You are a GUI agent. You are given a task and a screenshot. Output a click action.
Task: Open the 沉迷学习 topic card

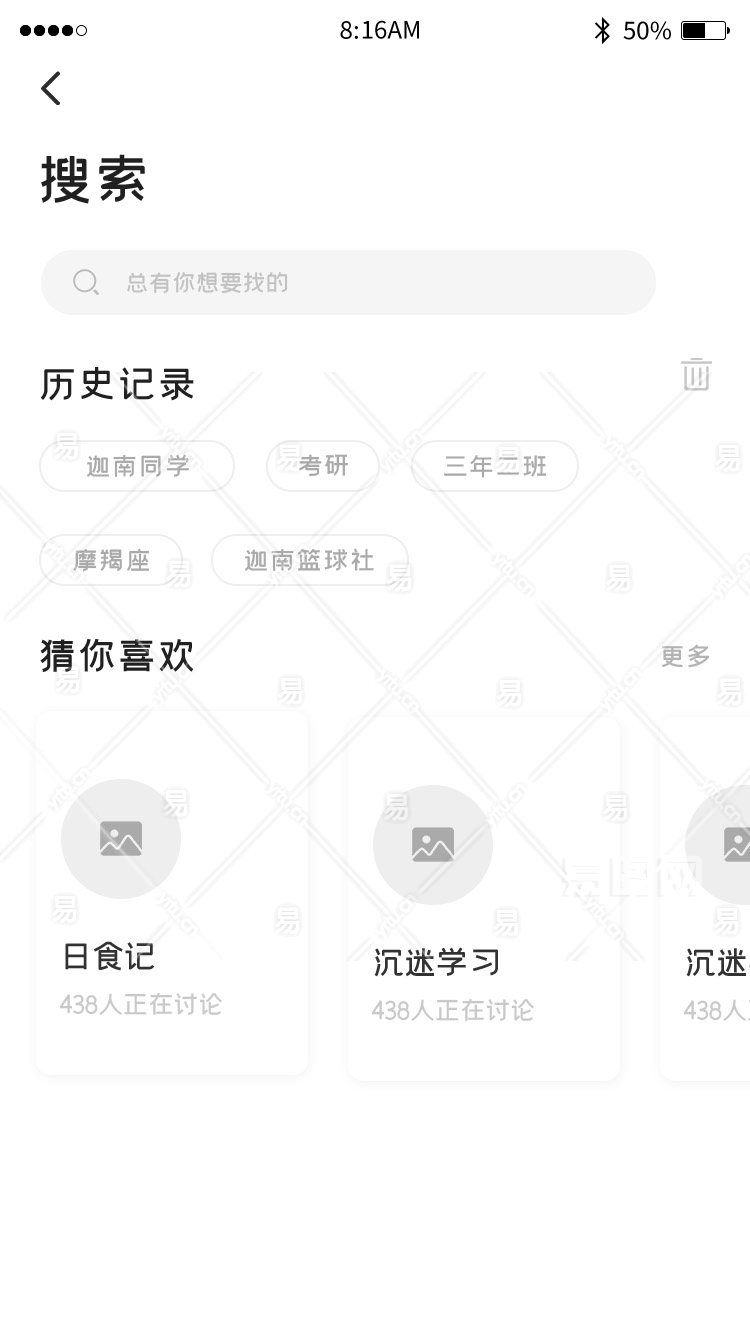click(484, 898)
